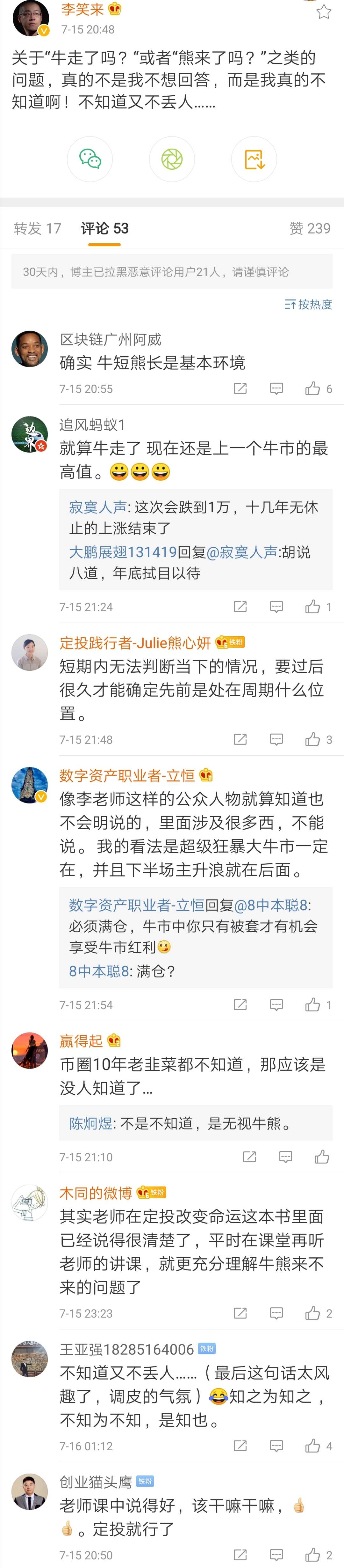Switch to the 转发 17 tab
This screenshot has width=344, height=1568.
[x=37, y=228]
